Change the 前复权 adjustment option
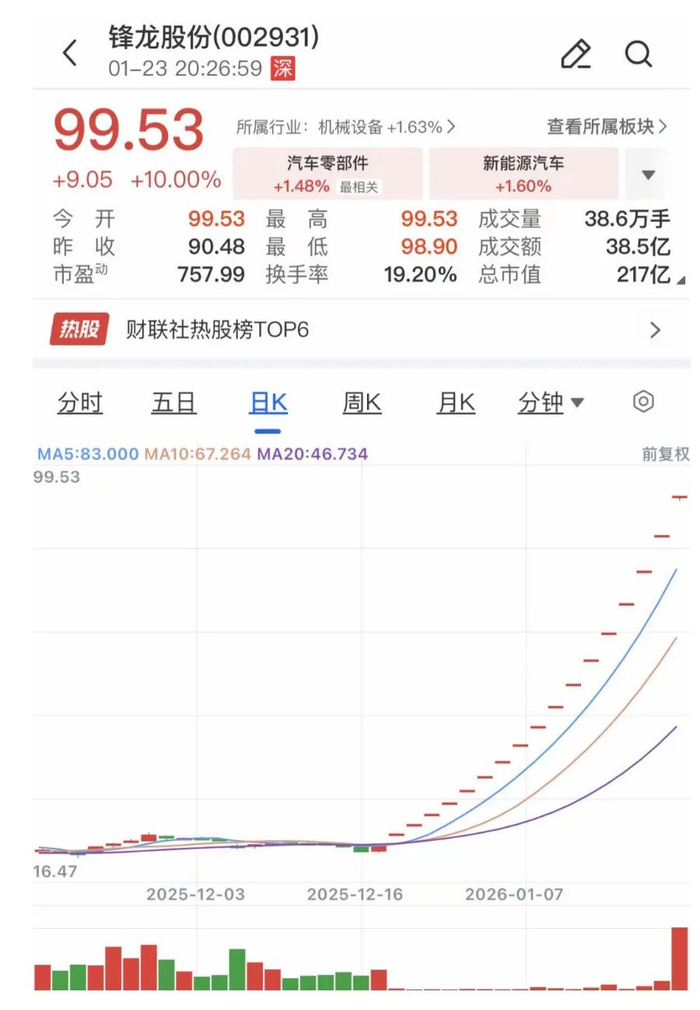This screenshot has width=700, height=1010. pyautogui.click(x=665, y=454)
